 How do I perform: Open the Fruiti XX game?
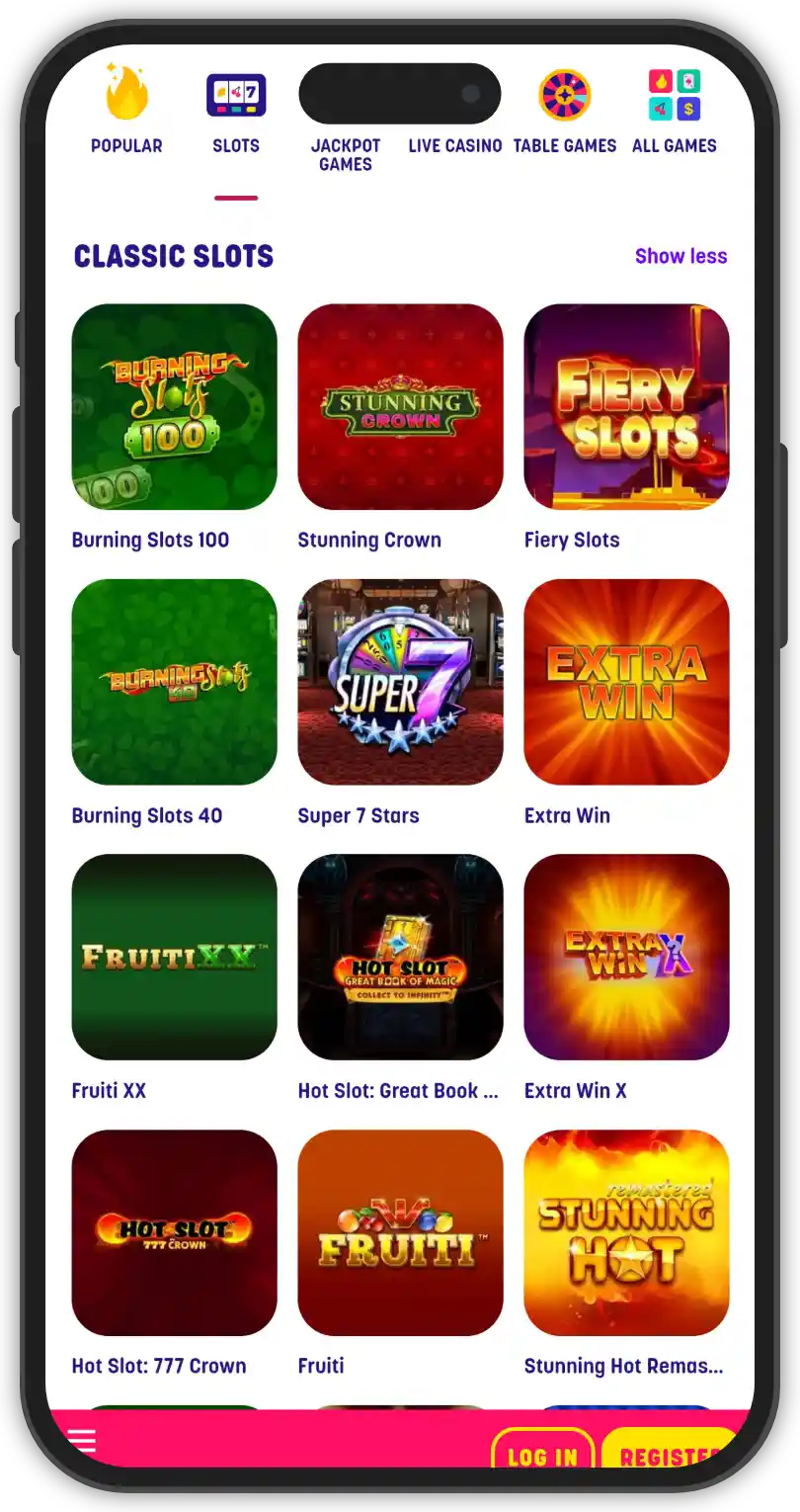pyautogui.click(x=175, y=957)
